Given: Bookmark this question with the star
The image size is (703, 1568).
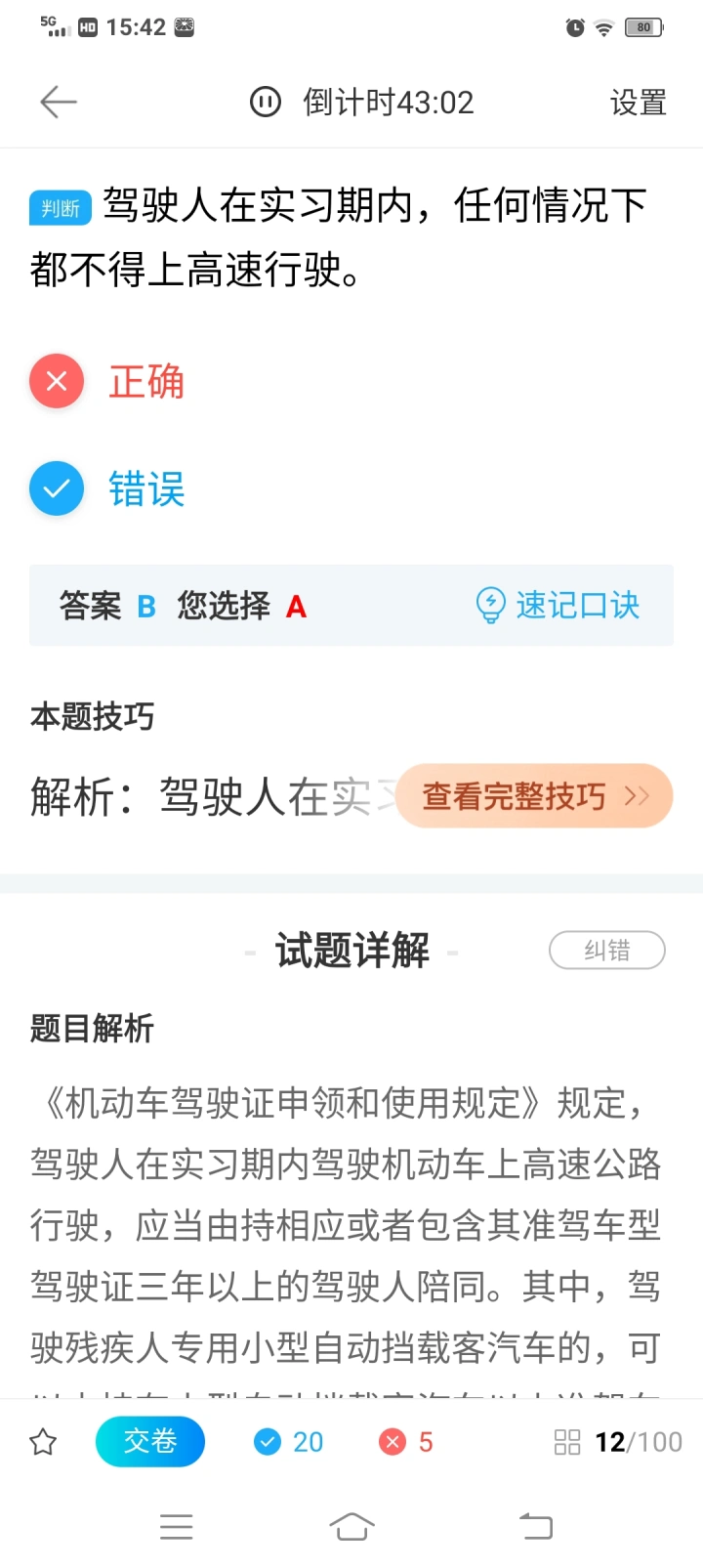Looking at the screenshot, I should [x=43, y=1442].
